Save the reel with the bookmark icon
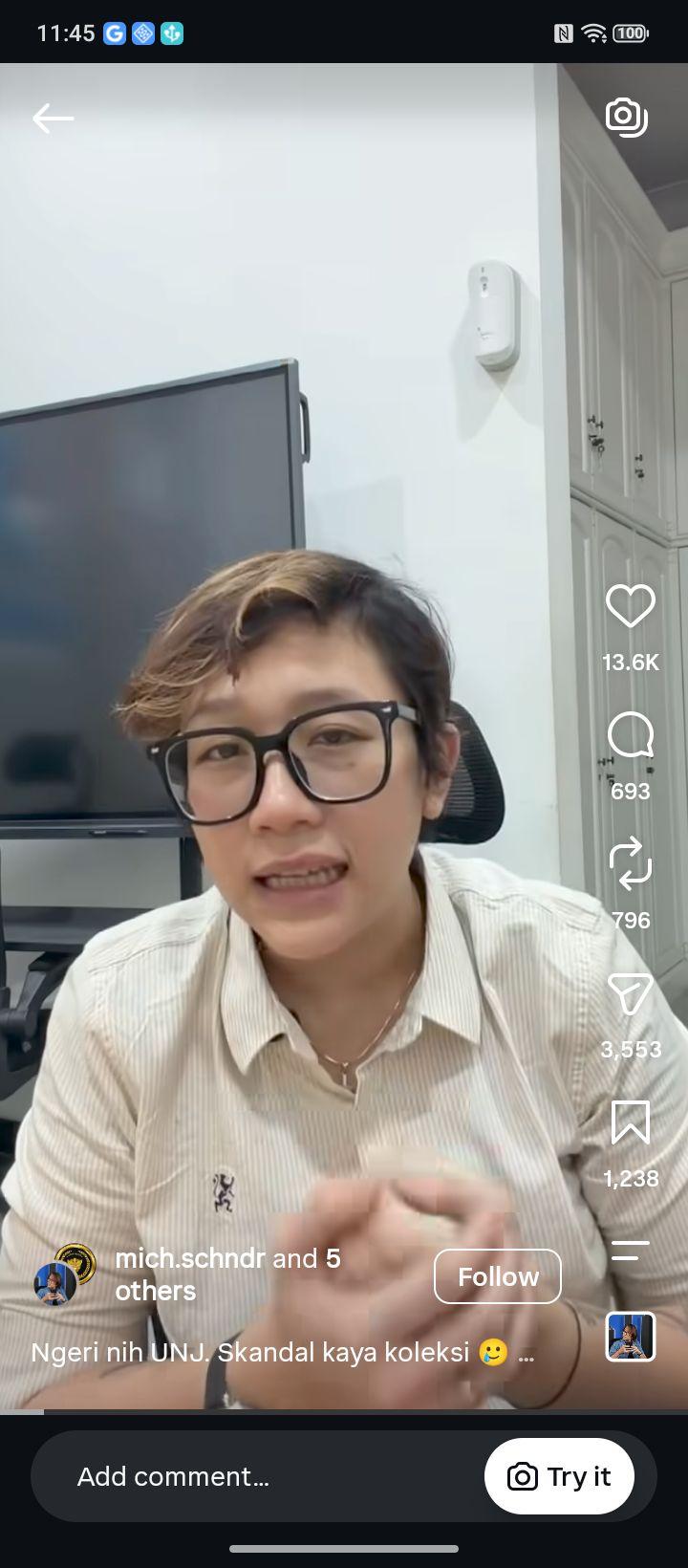Image resolution: width=688 pixels, height=1568 pixels. click(631, 1122)
